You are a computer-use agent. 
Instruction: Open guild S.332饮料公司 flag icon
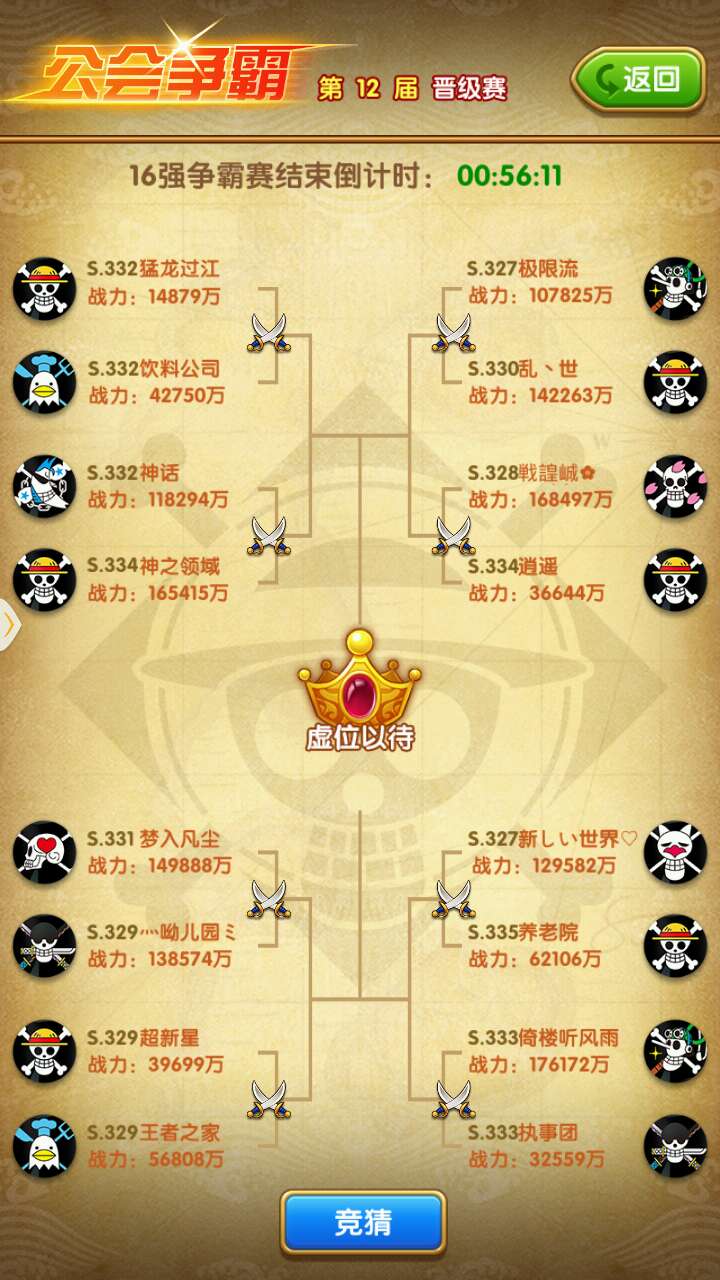click(x=44, y=382)
